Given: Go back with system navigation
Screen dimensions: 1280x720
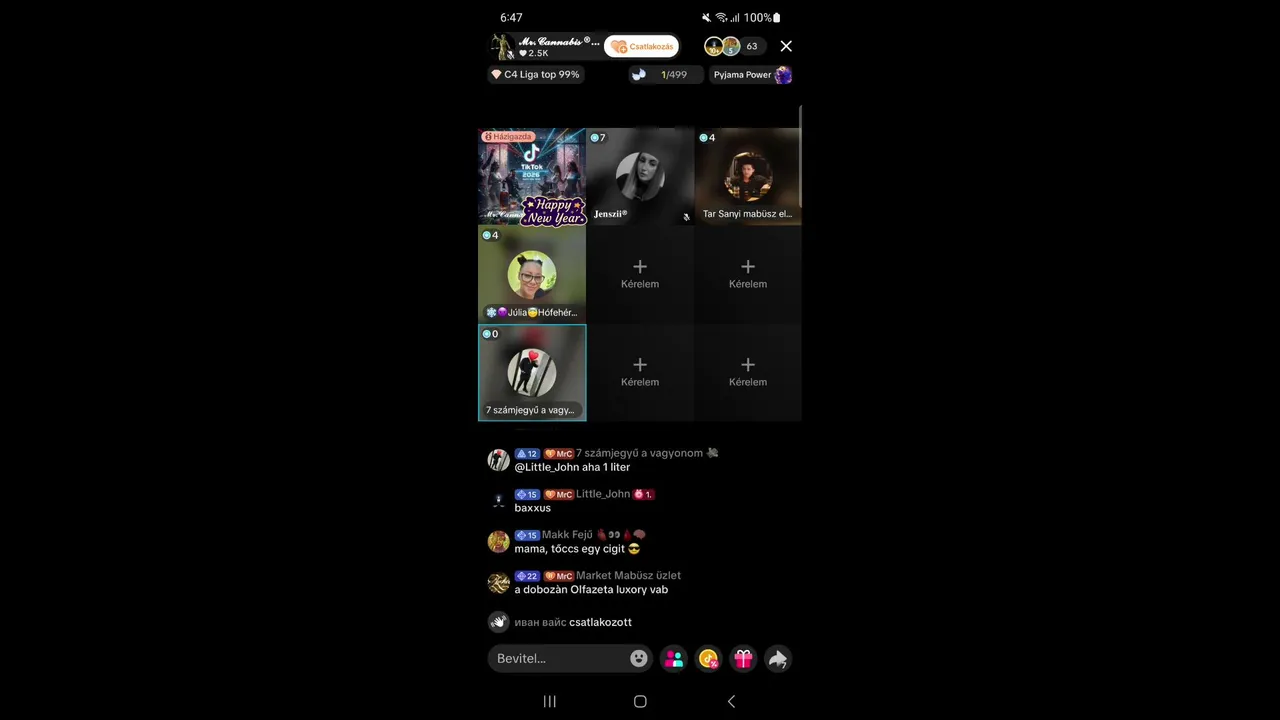Looking at the screenshot, I should [731, 701].
